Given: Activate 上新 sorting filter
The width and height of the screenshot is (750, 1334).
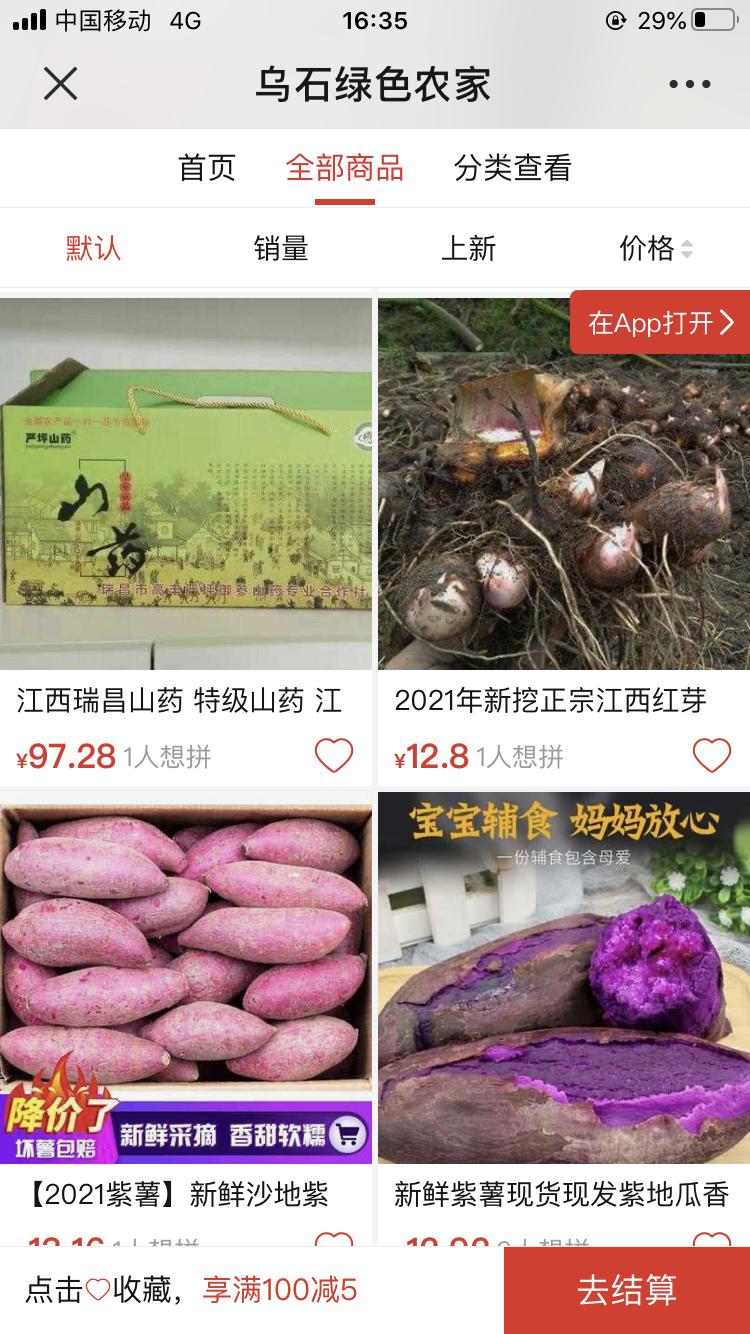Looking at the screenshot, I should coord(469,248).
